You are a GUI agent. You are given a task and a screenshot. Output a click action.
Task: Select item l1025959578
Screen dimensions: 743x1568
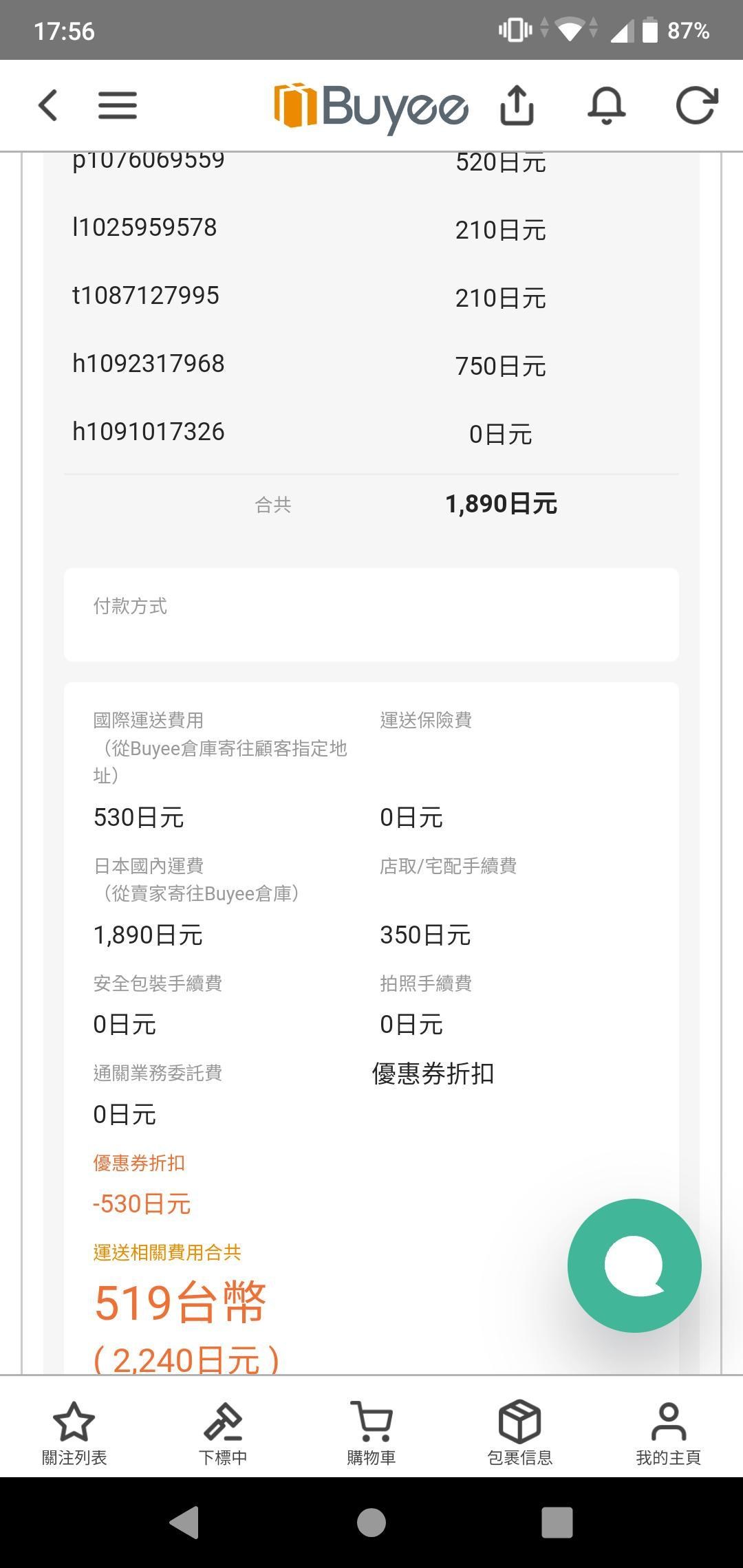pos(144,227)
